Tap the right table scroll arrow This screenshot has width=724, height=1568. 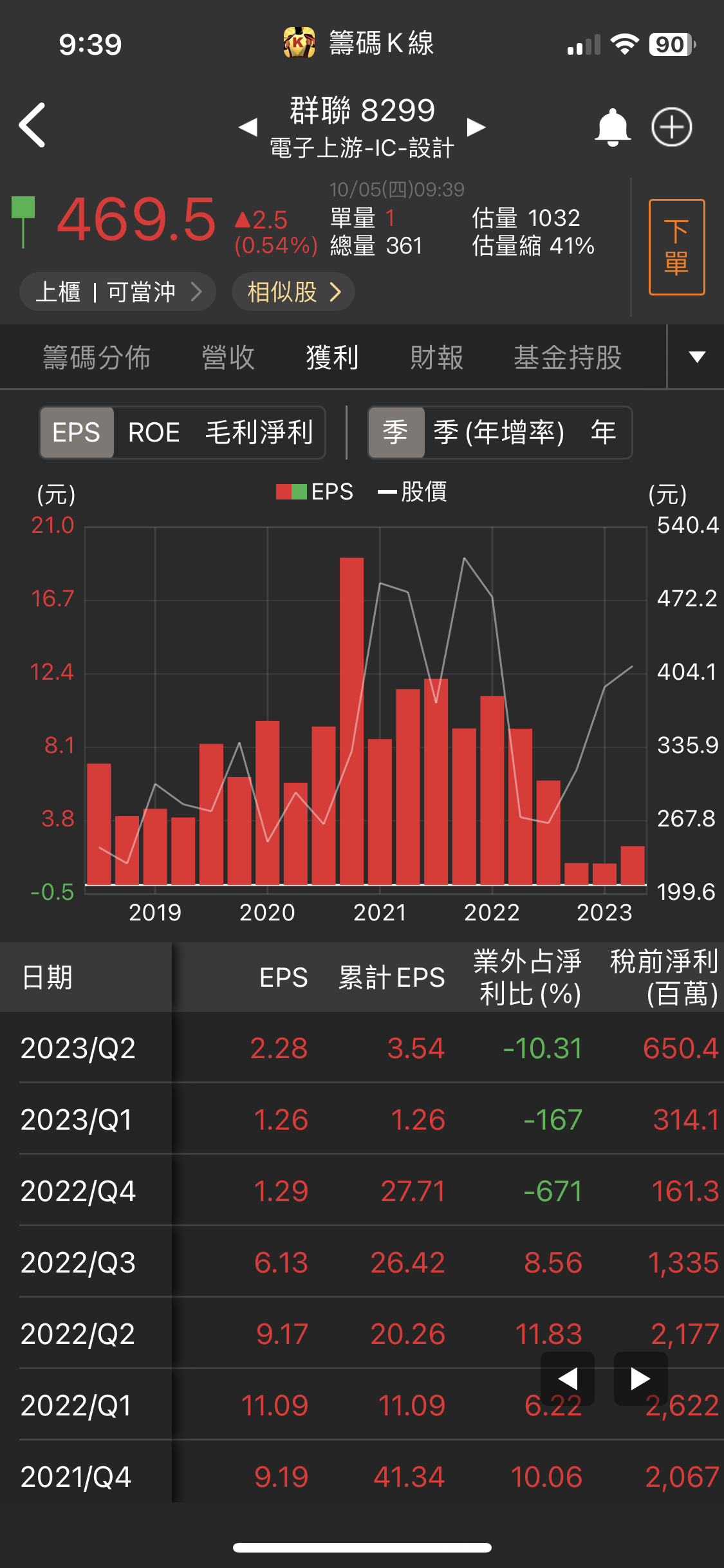[x=640, y=1379]
